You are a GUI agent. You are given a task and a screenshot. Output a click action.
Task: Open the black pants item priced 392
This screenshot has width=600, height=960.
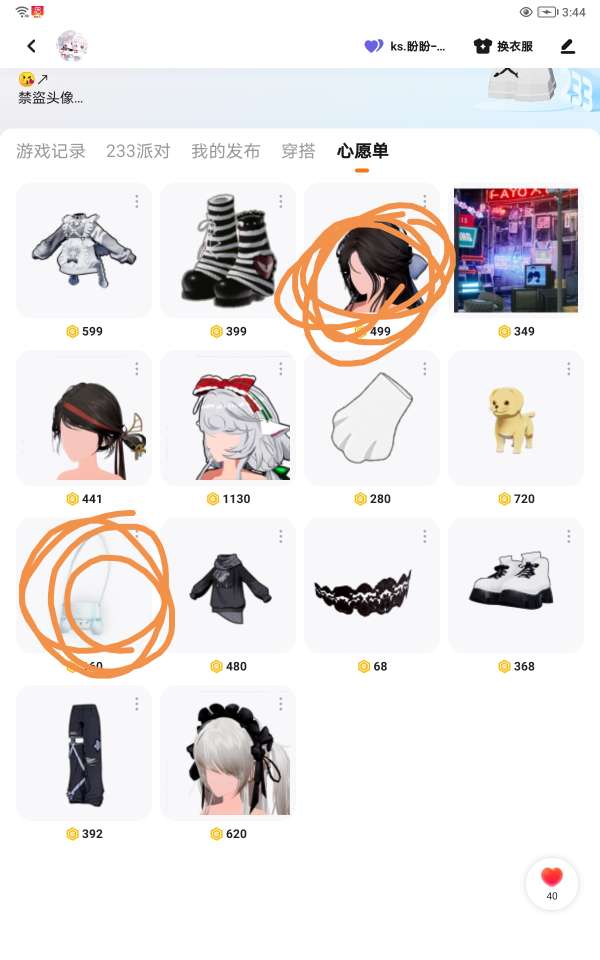tap(83, 753)
